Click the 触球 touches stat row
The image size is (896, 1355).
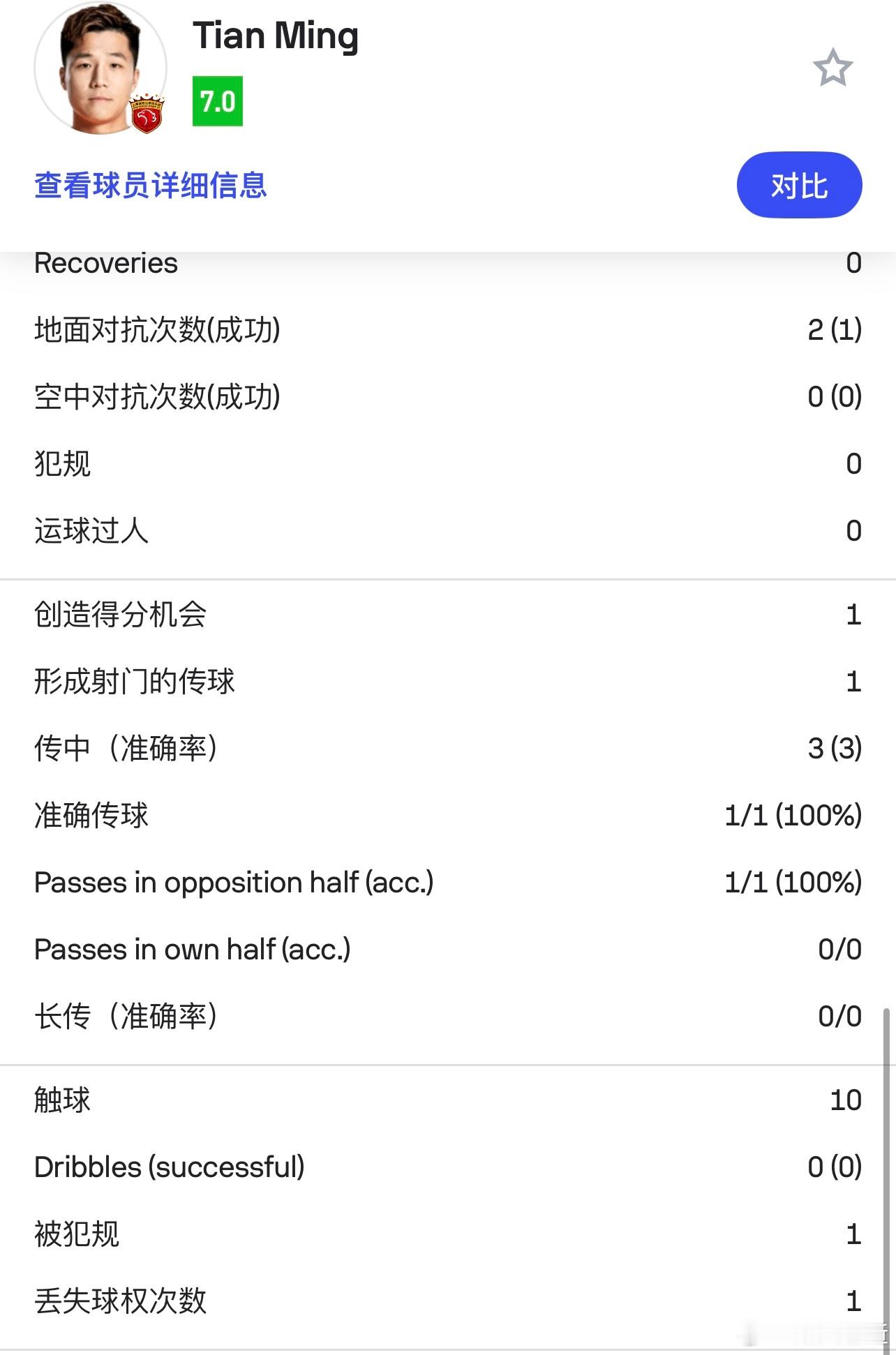coord(447,1100)
